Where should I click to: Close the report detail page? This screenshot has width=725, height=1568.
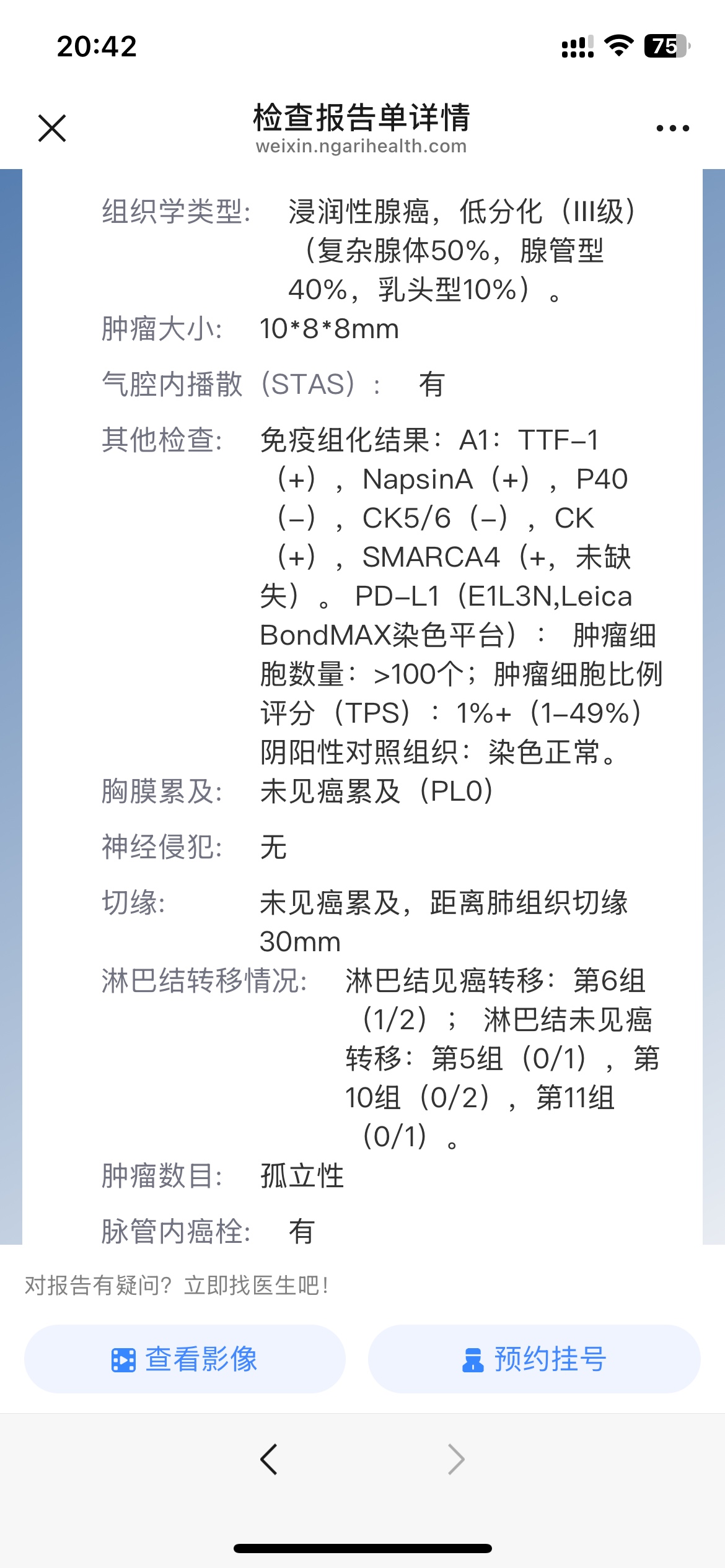click(x=52, y=128)
